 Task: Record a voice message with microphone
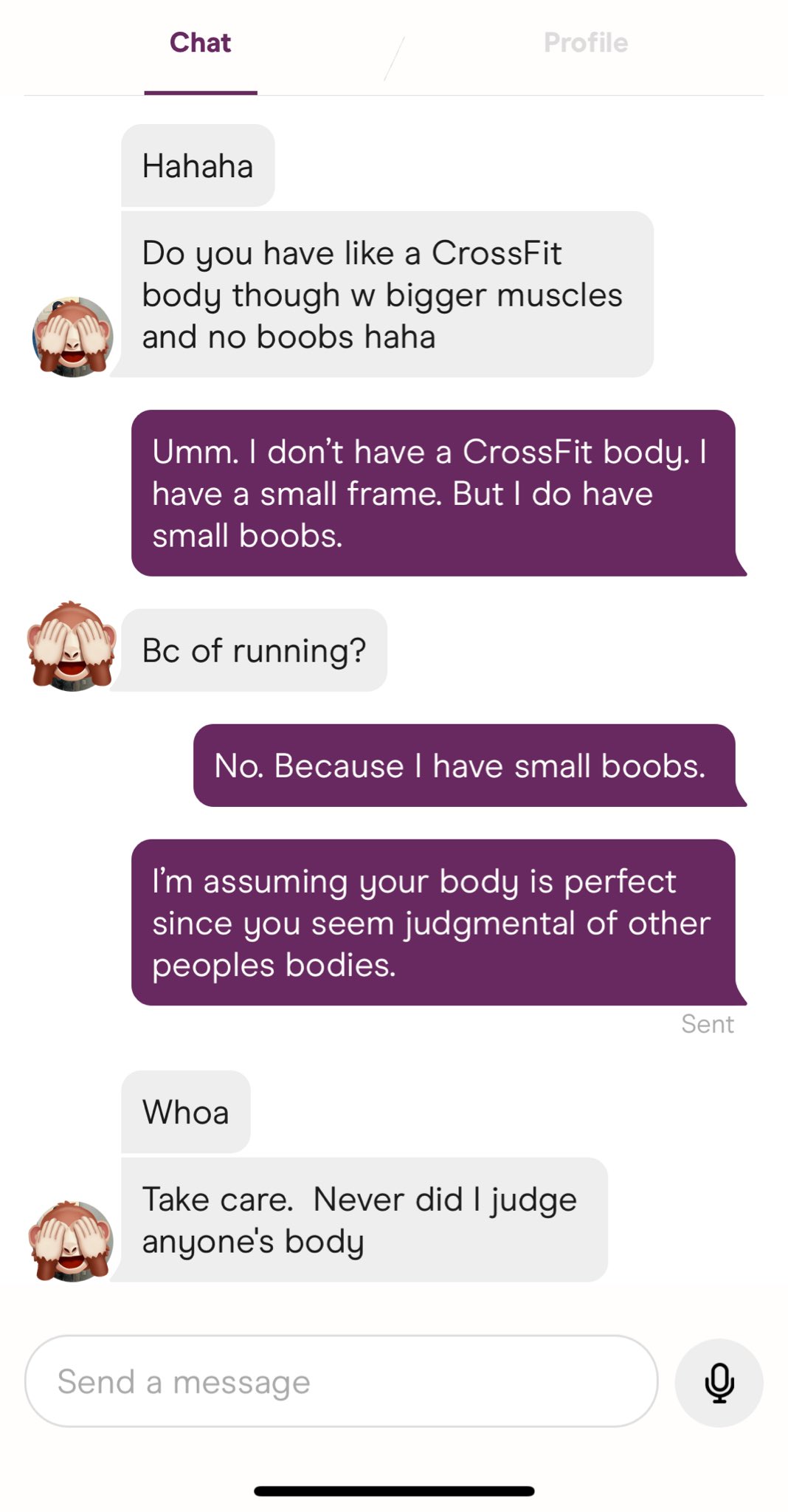(719, 1382)
